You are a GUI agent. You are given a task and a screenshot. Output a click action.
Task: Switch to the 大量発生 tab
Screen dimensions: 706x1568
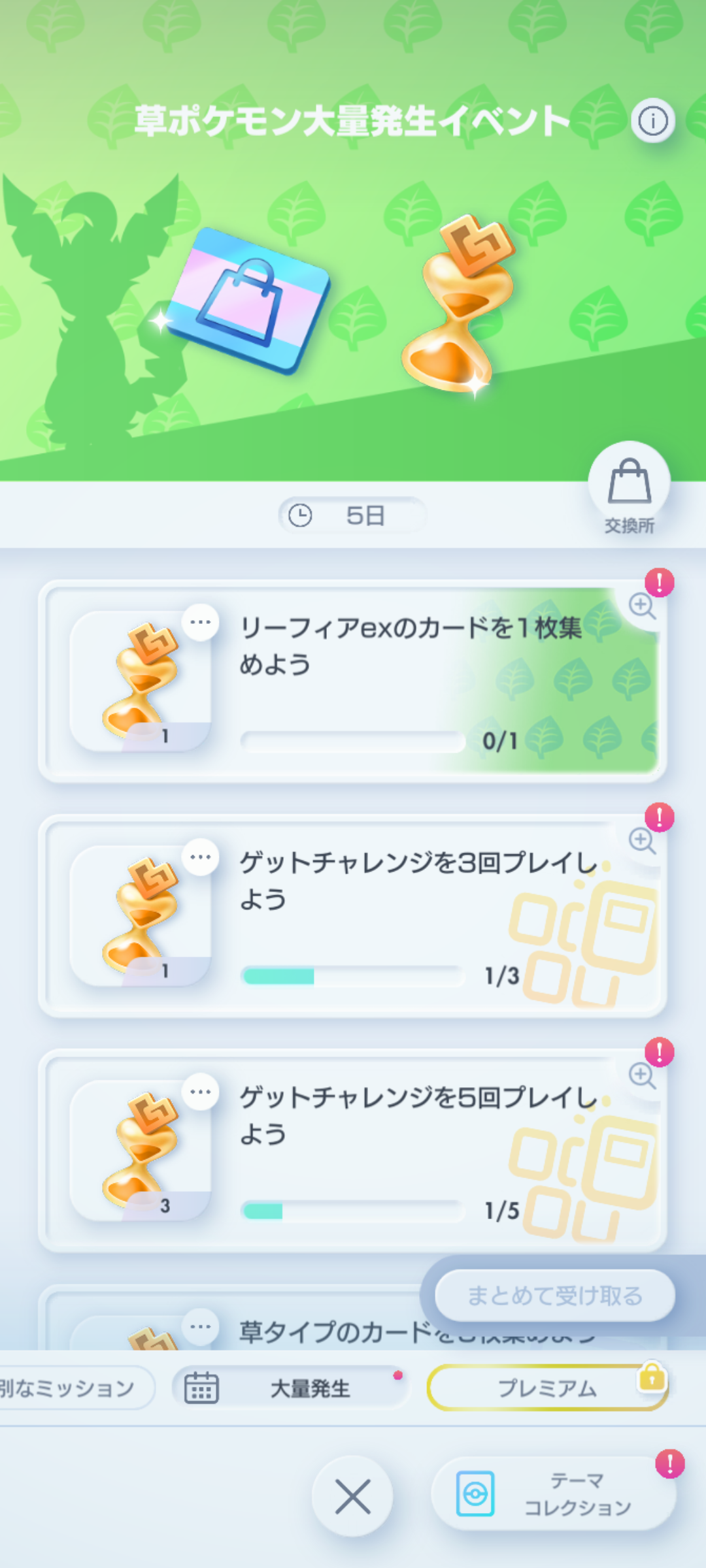click(291, 1388)
